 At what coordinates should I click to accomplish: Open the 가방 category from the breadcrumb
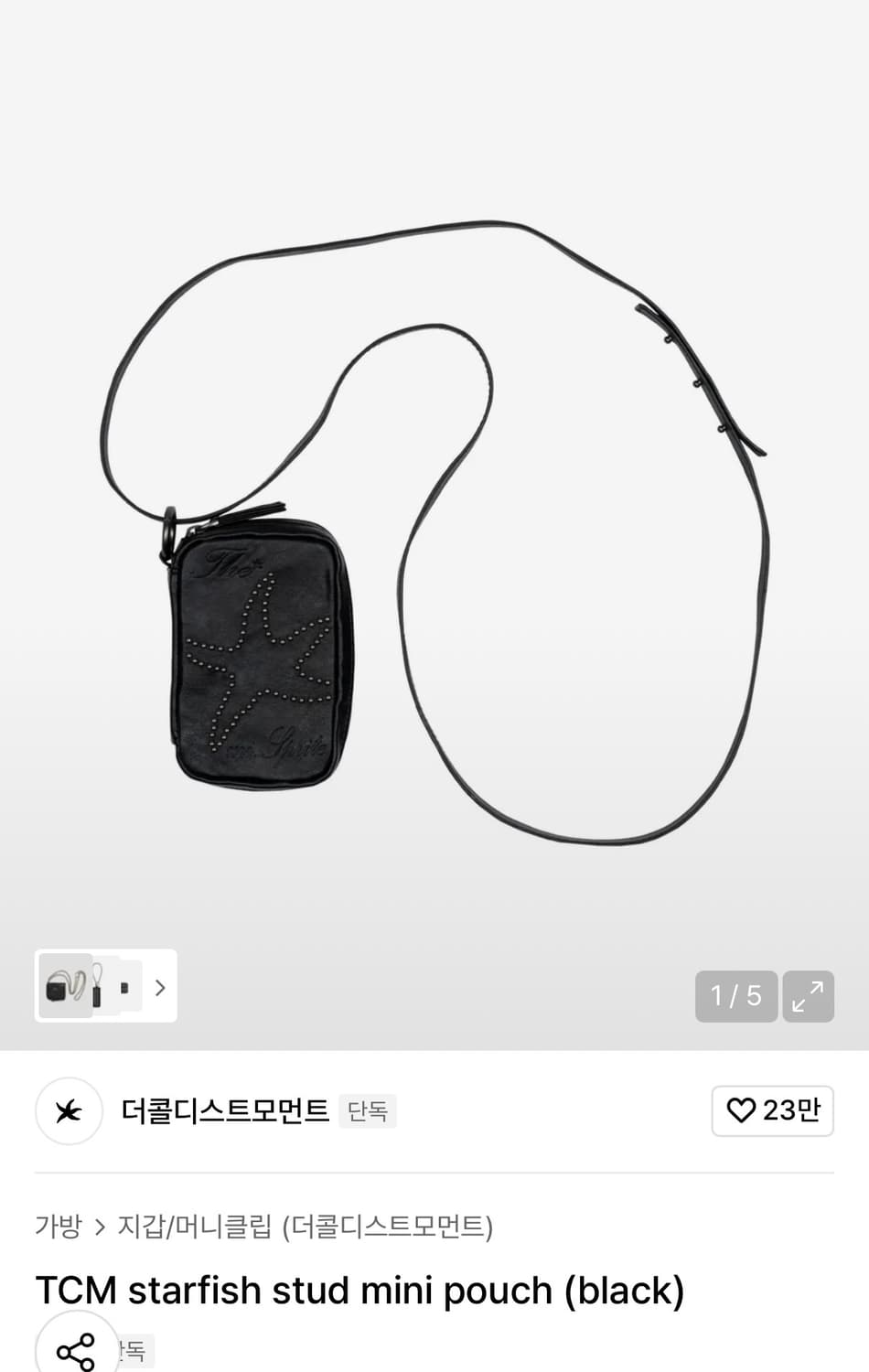pos(57,1227)
